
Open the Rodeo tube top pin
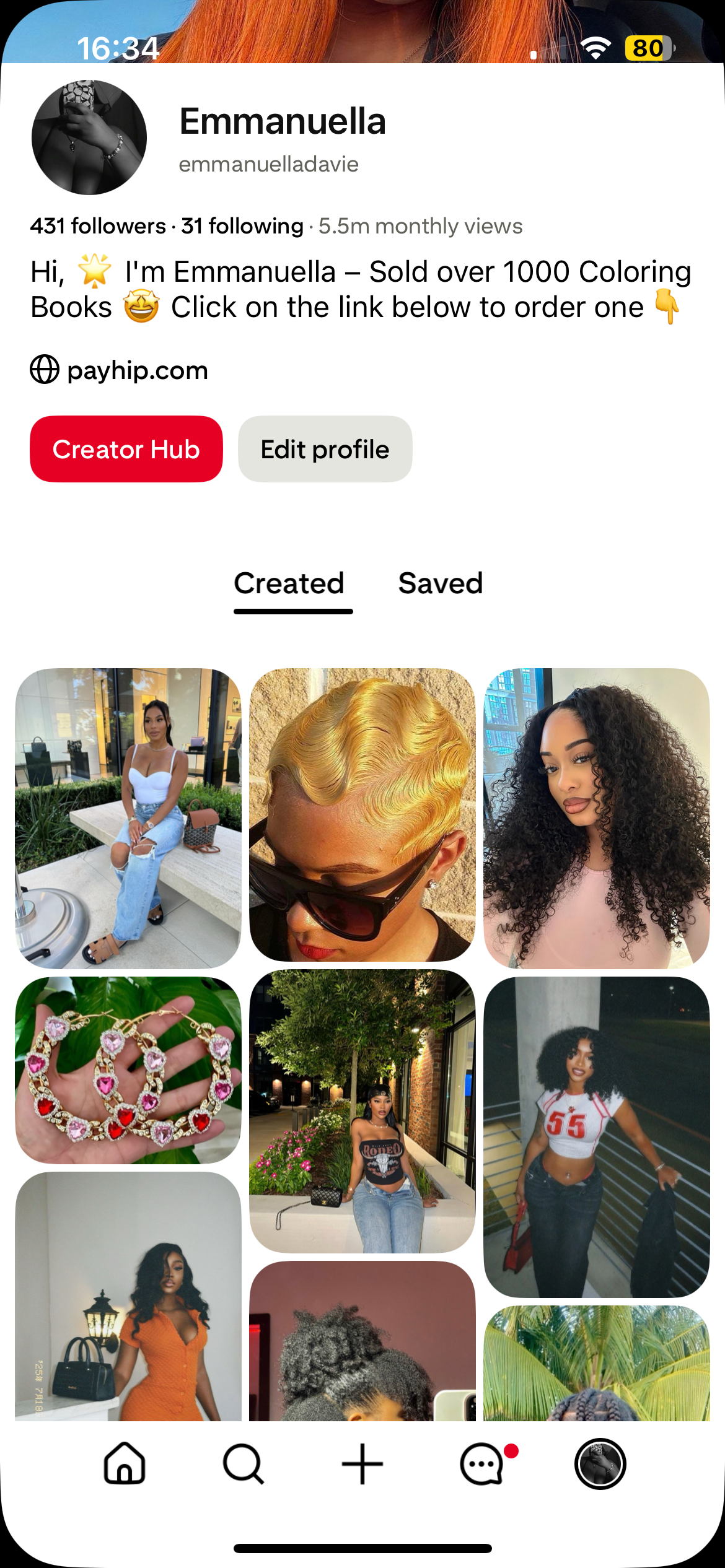click(x=362, y=1112)
